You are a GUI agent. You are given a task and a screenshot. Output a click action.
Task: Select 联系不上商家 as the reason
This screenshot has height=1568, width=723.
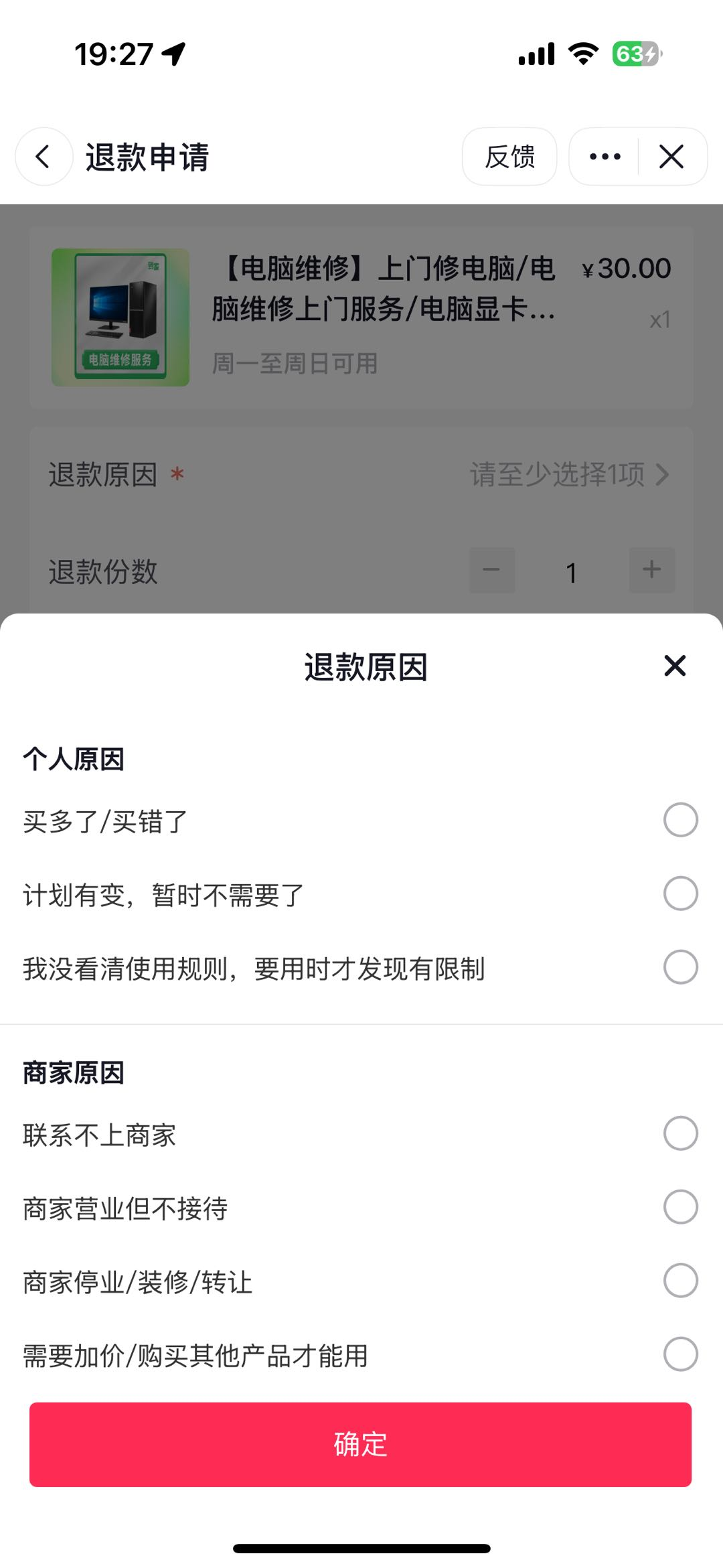[x=680, y=1133]
